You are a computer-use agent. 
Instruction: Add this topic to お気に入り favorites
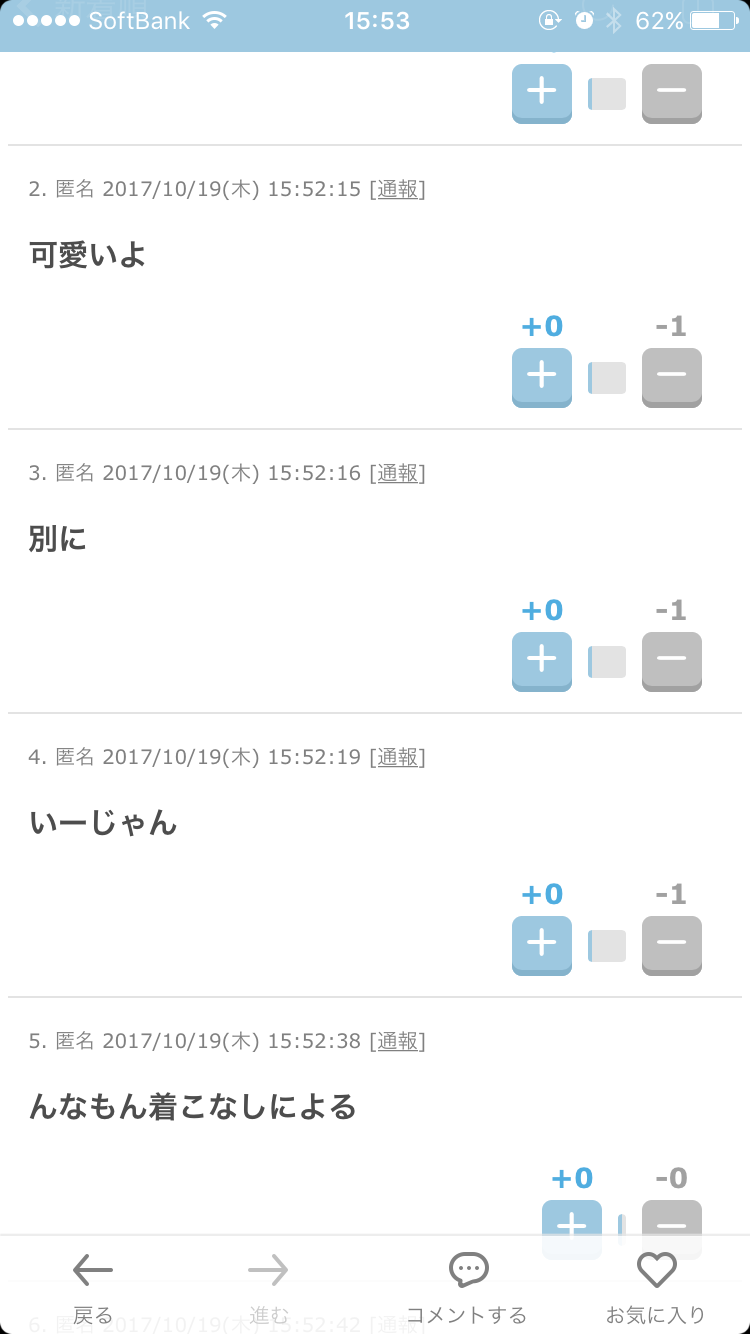(656, 1287)
